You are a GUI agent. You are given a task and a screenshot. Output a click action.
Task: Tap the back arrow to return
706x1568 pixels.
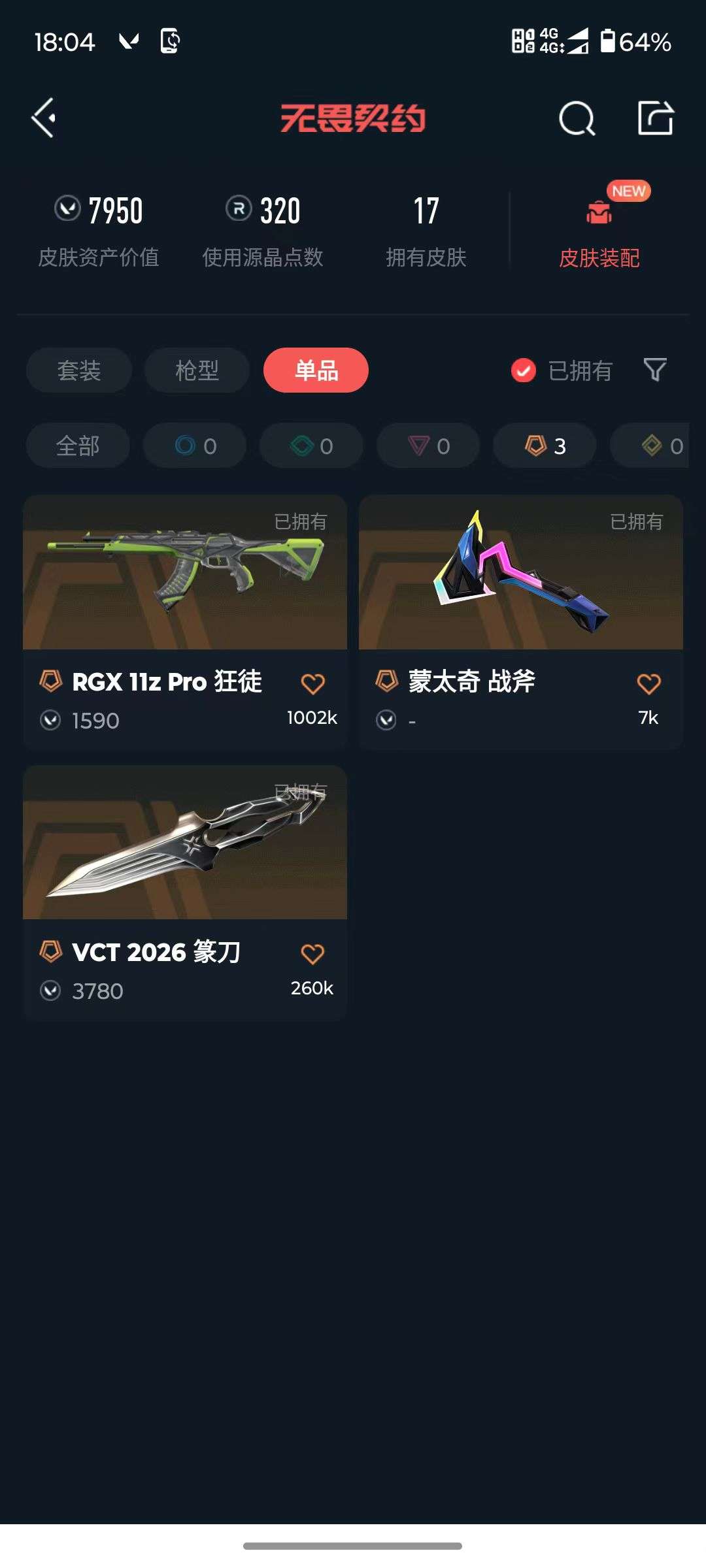pos(43,118)
